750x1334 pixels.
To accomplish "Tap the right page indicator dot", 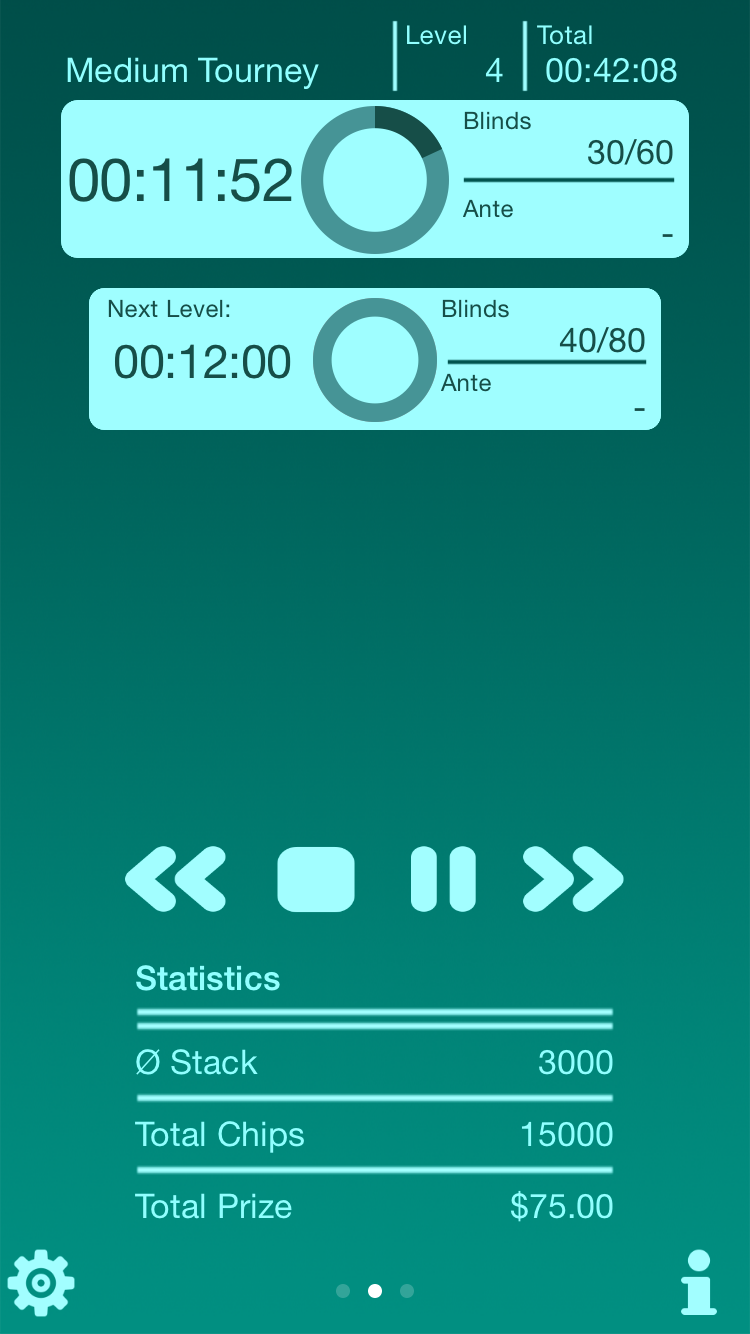I will pos(406,1291).
